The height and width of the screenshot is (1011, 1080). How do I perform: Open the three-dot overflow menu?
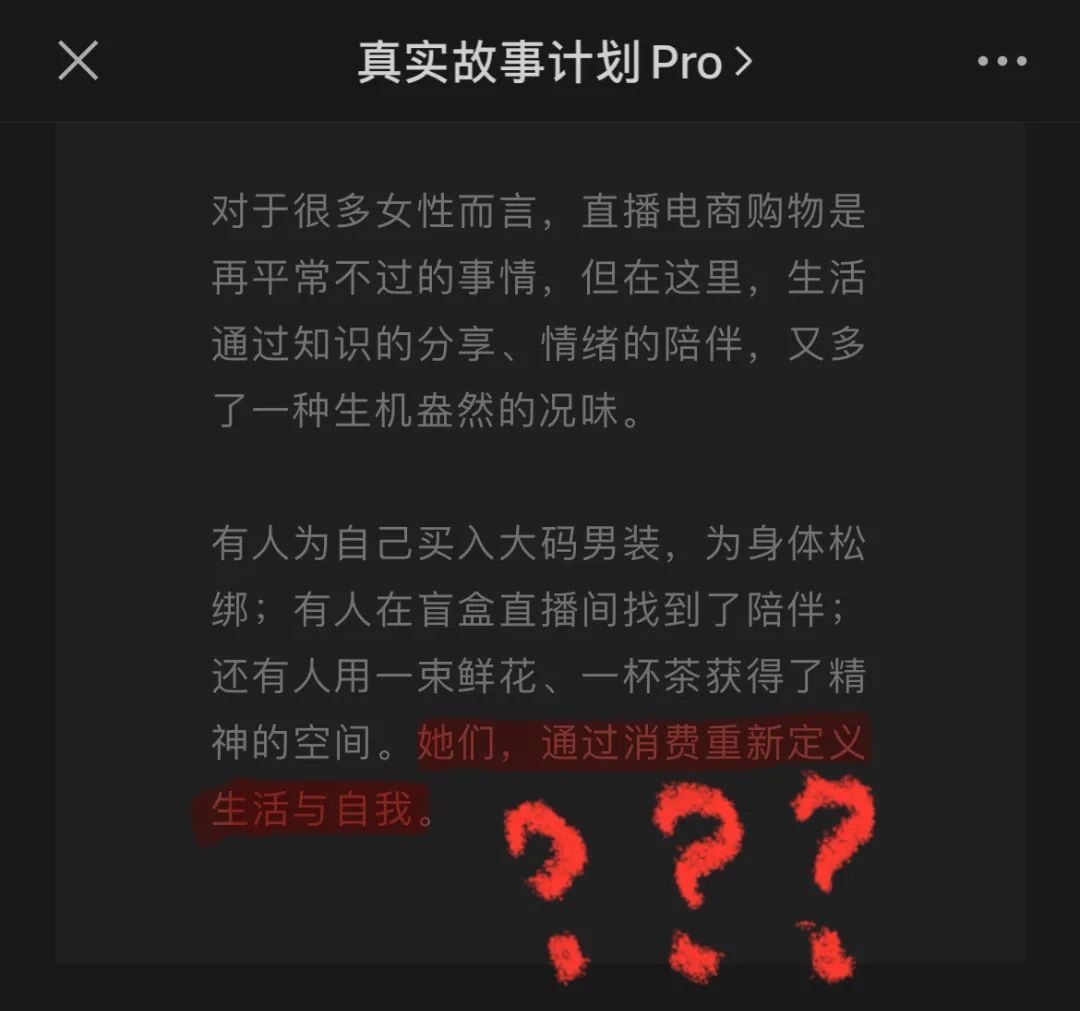click(x=1001, y=62)
